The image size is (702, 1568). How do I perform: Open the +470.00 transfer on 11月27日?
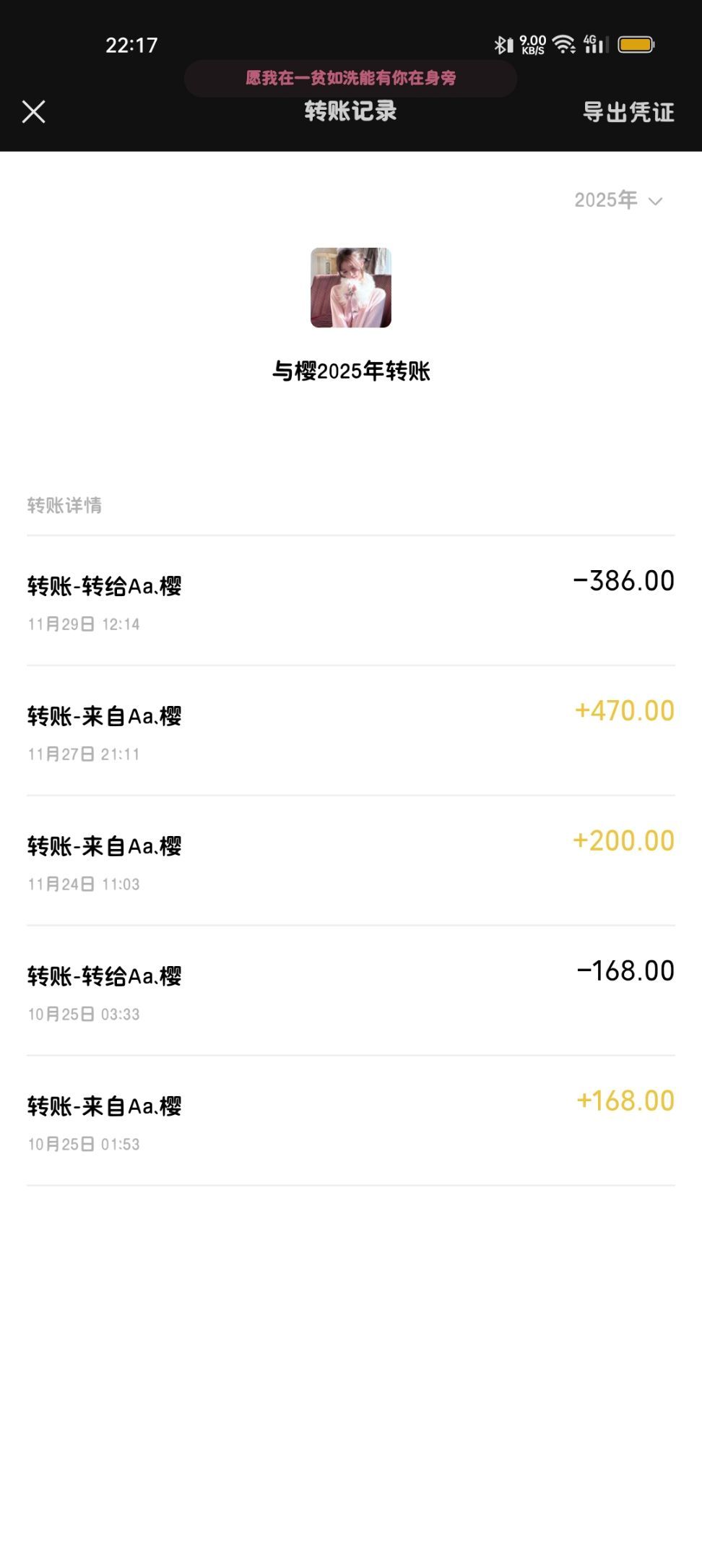click(351, 731)
